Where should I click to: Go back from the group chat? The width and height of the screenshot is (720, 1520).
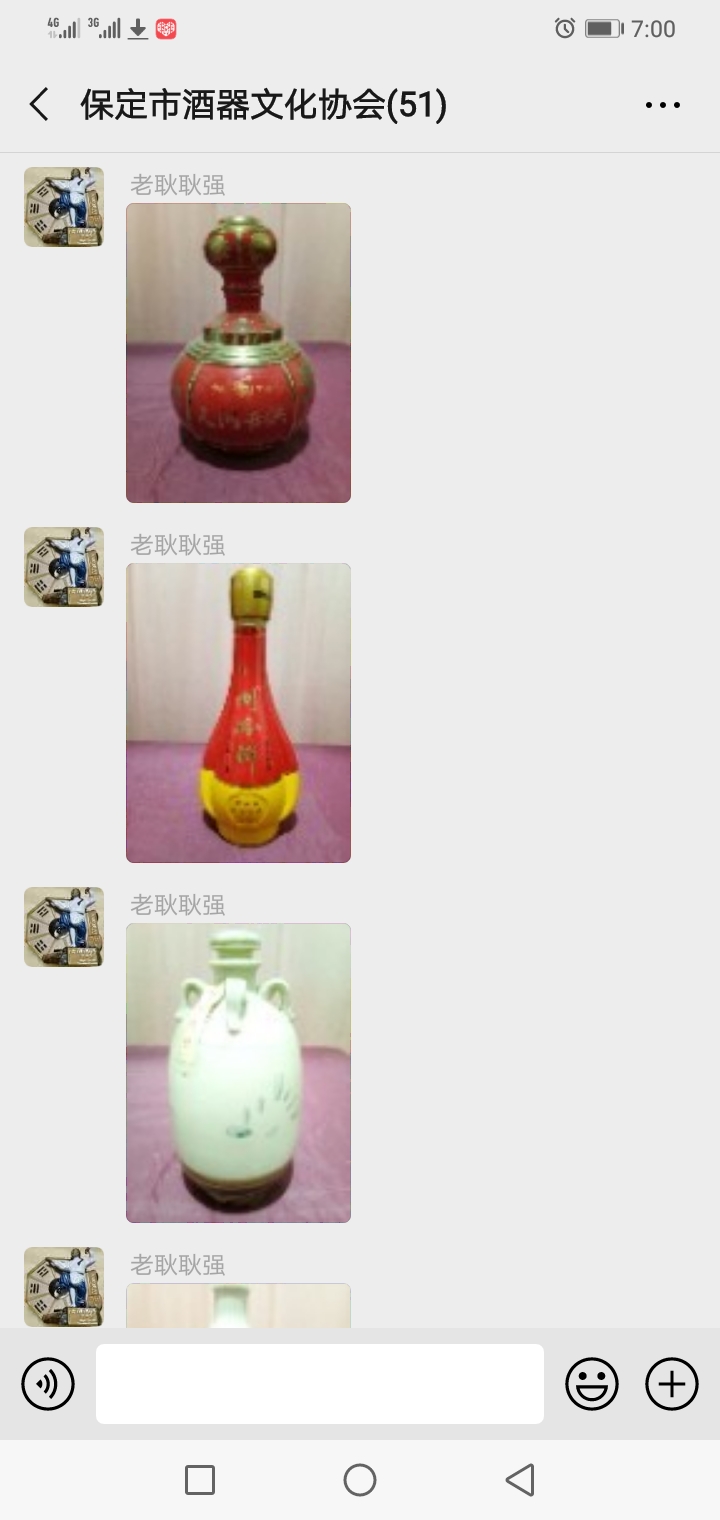point(39,105)
